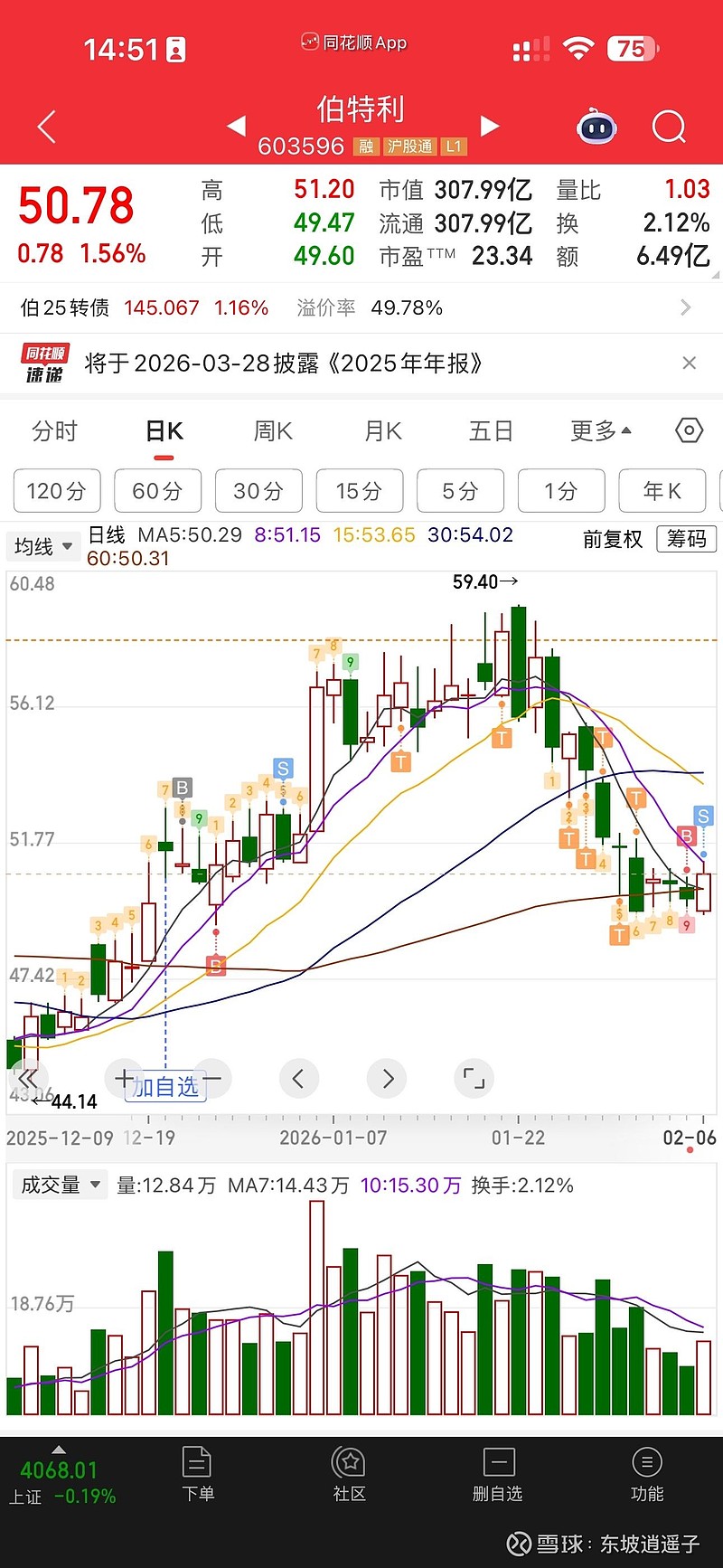Switch to the 分时 chart tab
This screenshot has width=723, height=1568.
click(x=55, y=431)
